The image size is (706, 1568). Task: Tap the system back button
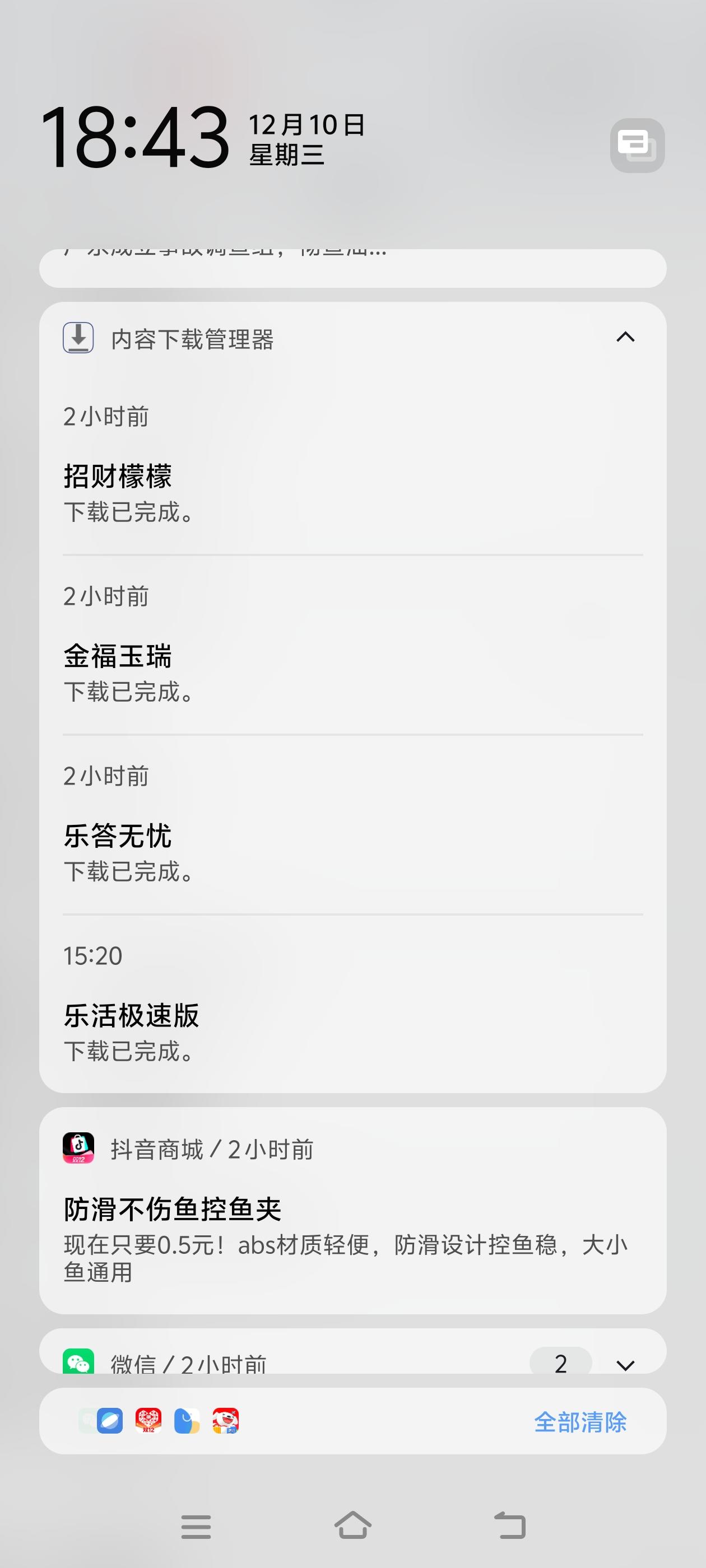pos(509,1525)
